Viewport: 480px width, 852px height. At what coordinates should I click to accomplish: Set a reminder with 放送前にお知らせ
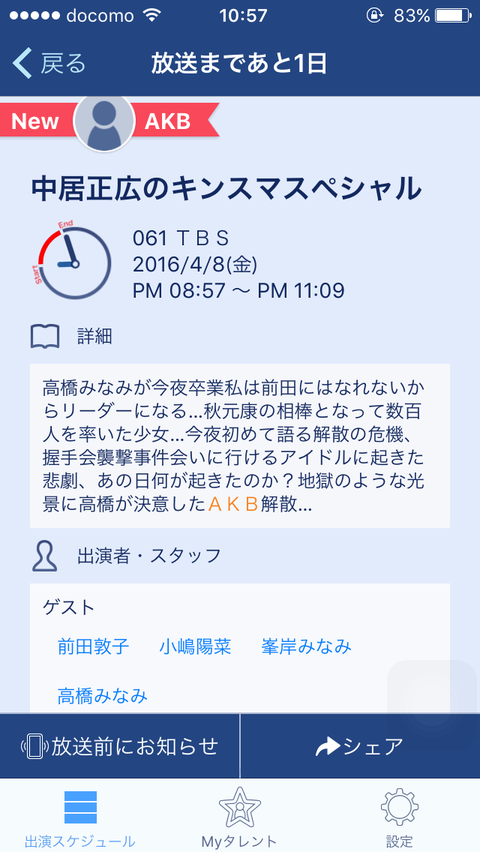tap(120, 746)
